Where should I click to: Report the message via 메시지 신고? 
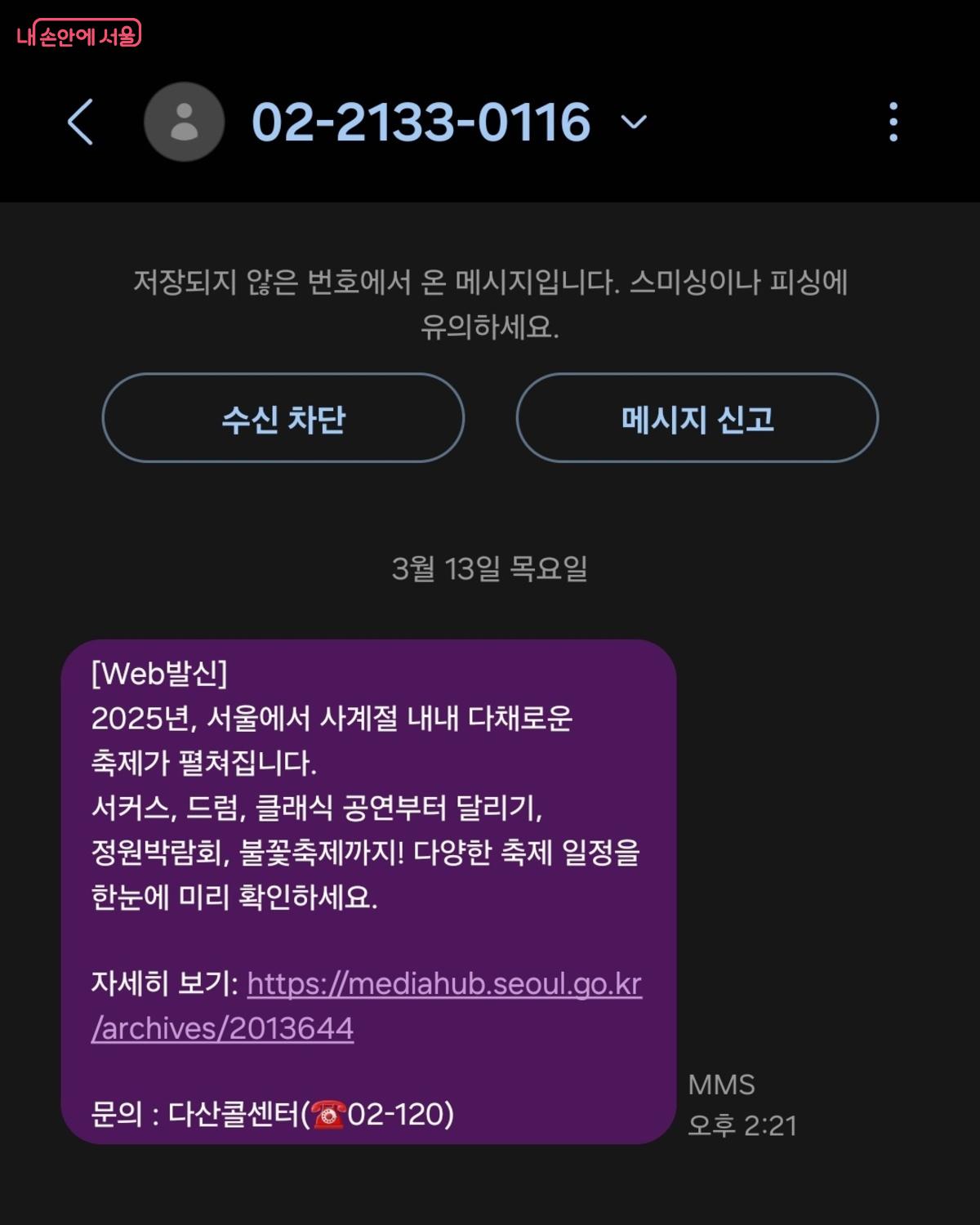point(697,418)
